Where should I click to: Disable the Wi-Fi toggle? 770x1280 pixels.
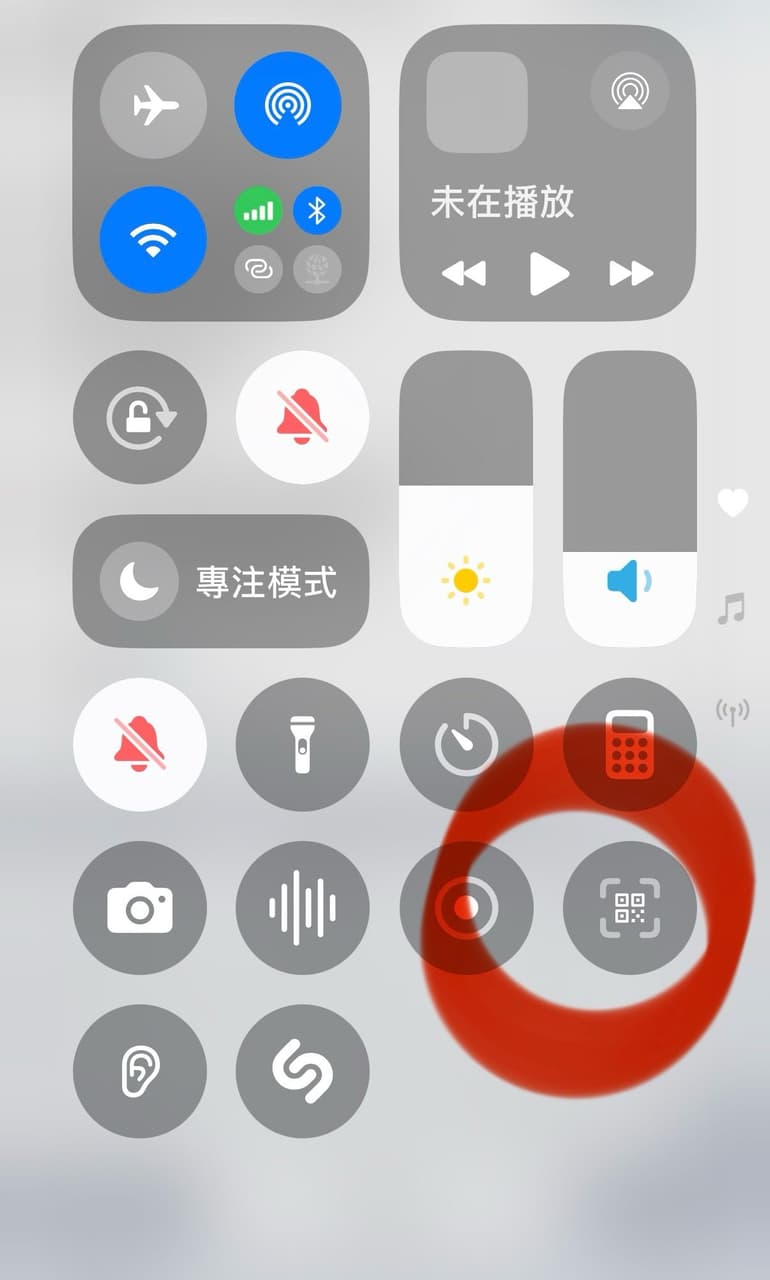pyautogui.click(x=153, y=240)
